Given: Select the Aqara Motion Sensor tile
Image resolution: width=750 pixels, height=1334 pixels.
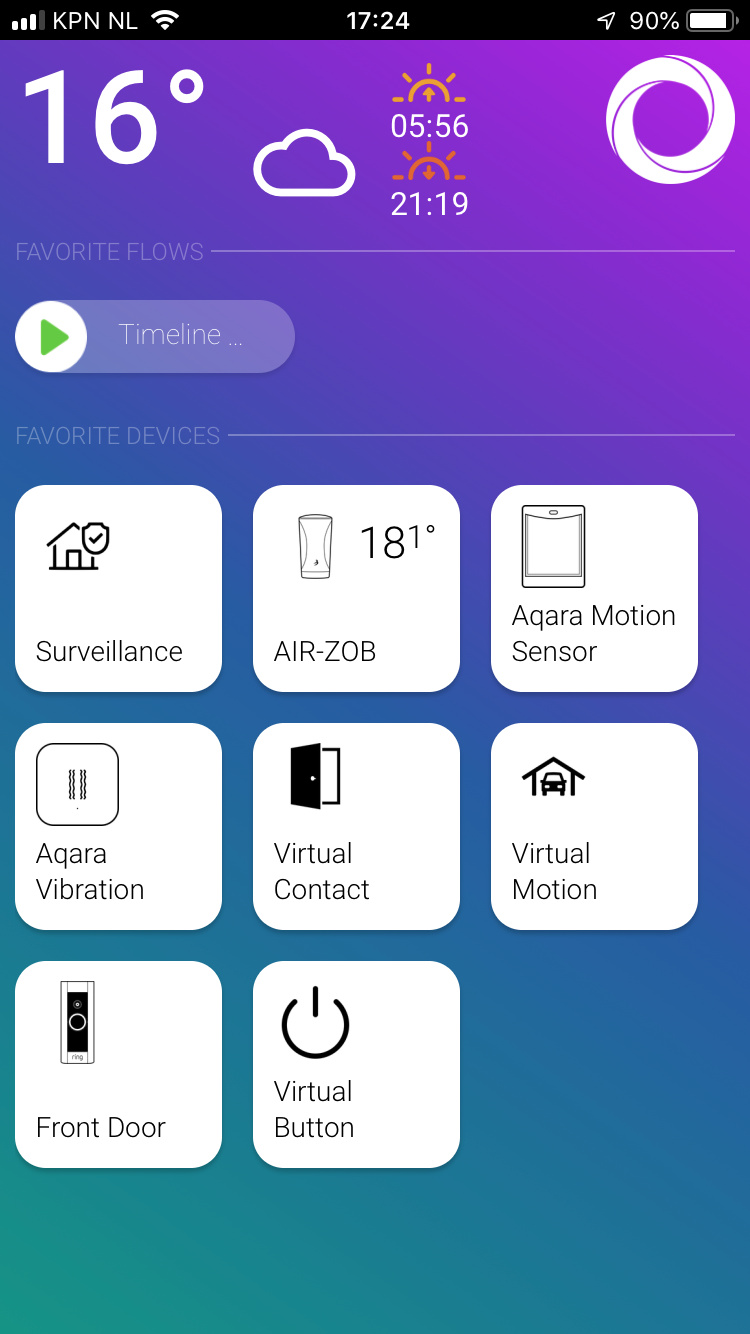Looking at the screenshot, I should pos(594,588).
